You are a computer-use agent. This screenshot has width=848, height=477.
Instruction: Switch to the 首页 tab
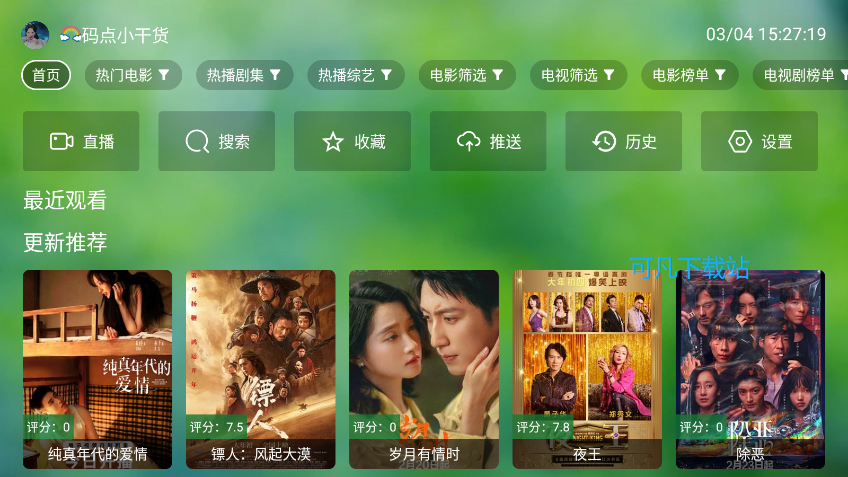[46, 75]
